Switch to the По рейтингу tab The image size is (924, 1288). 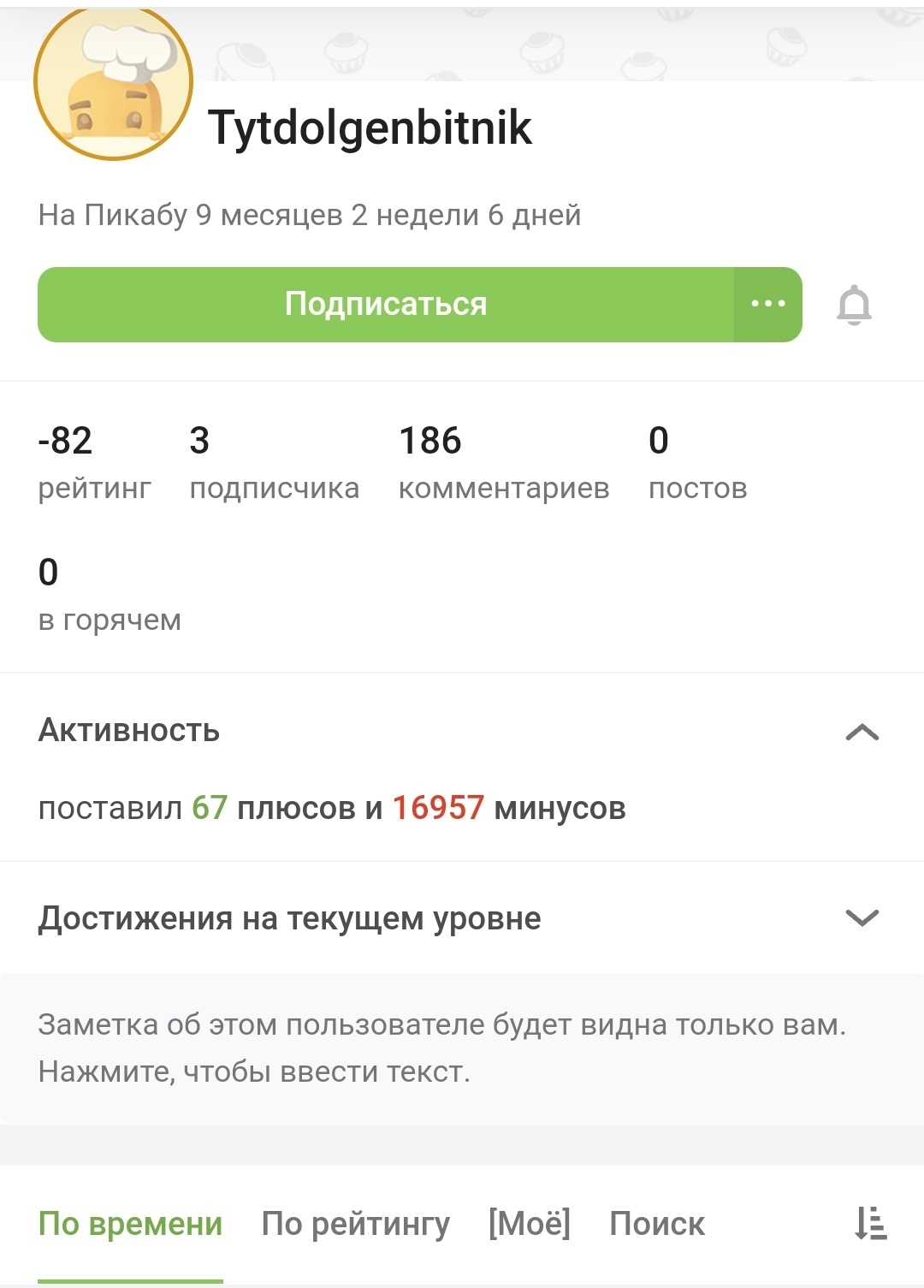coord(355,1224)
